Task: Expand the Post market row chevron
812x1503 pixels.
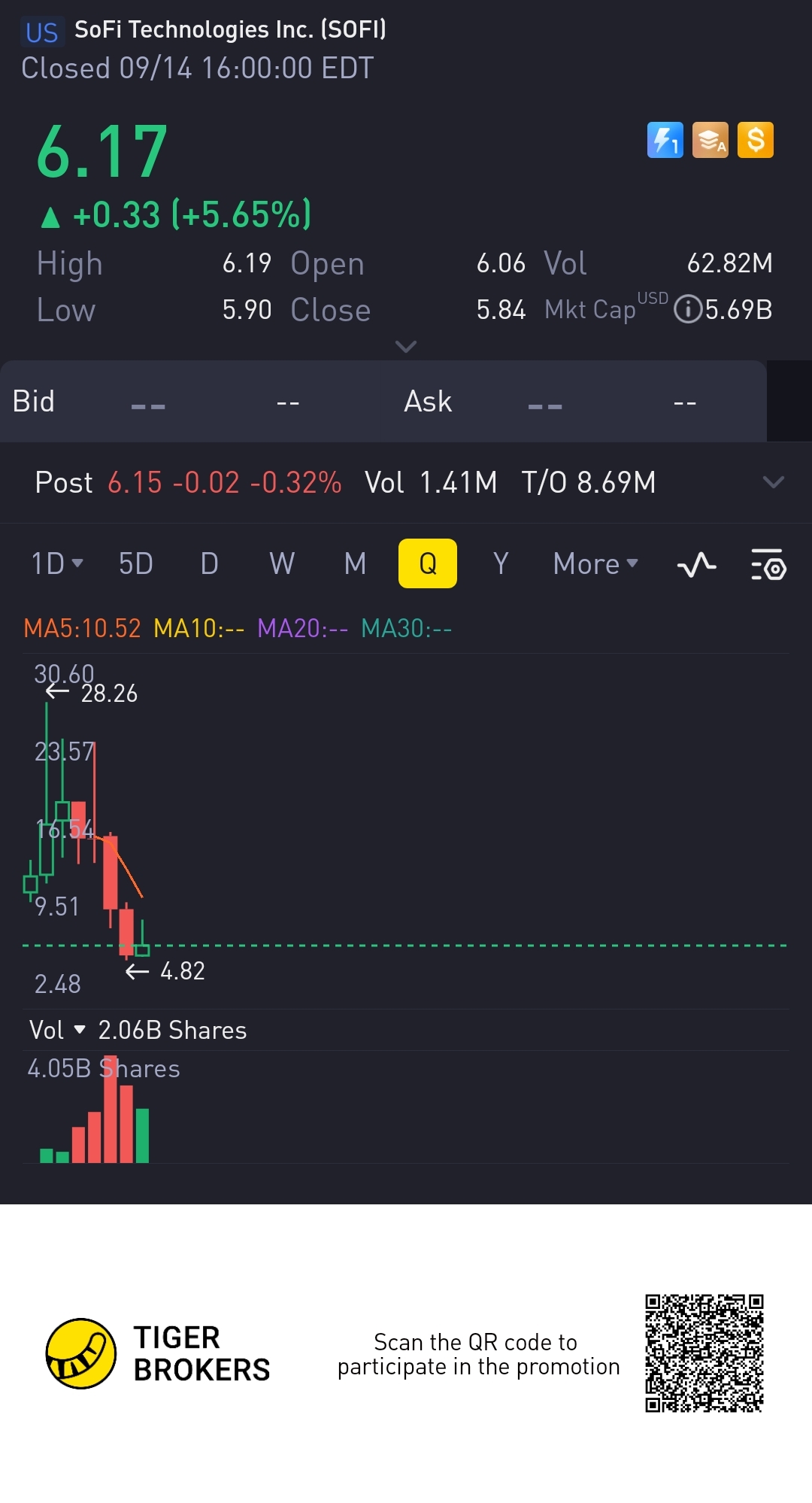Action: 774,482
